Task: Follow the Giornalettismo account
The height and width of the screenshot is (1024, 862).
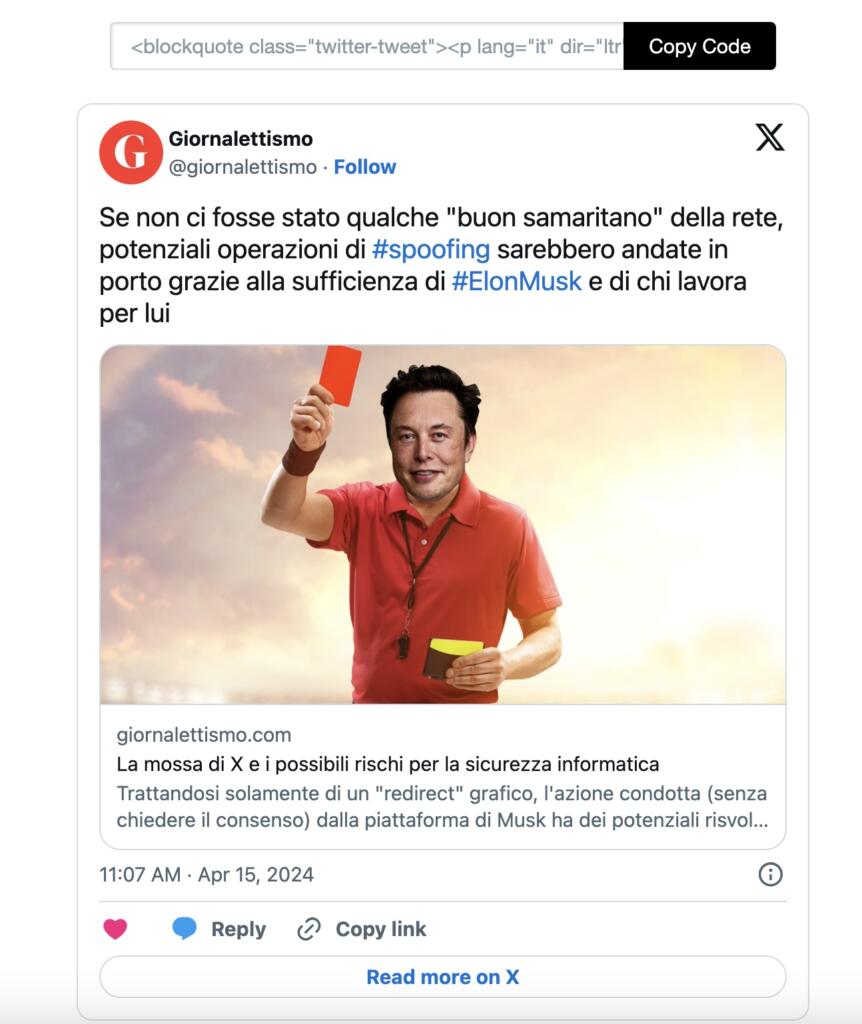Action: point(364,167)
